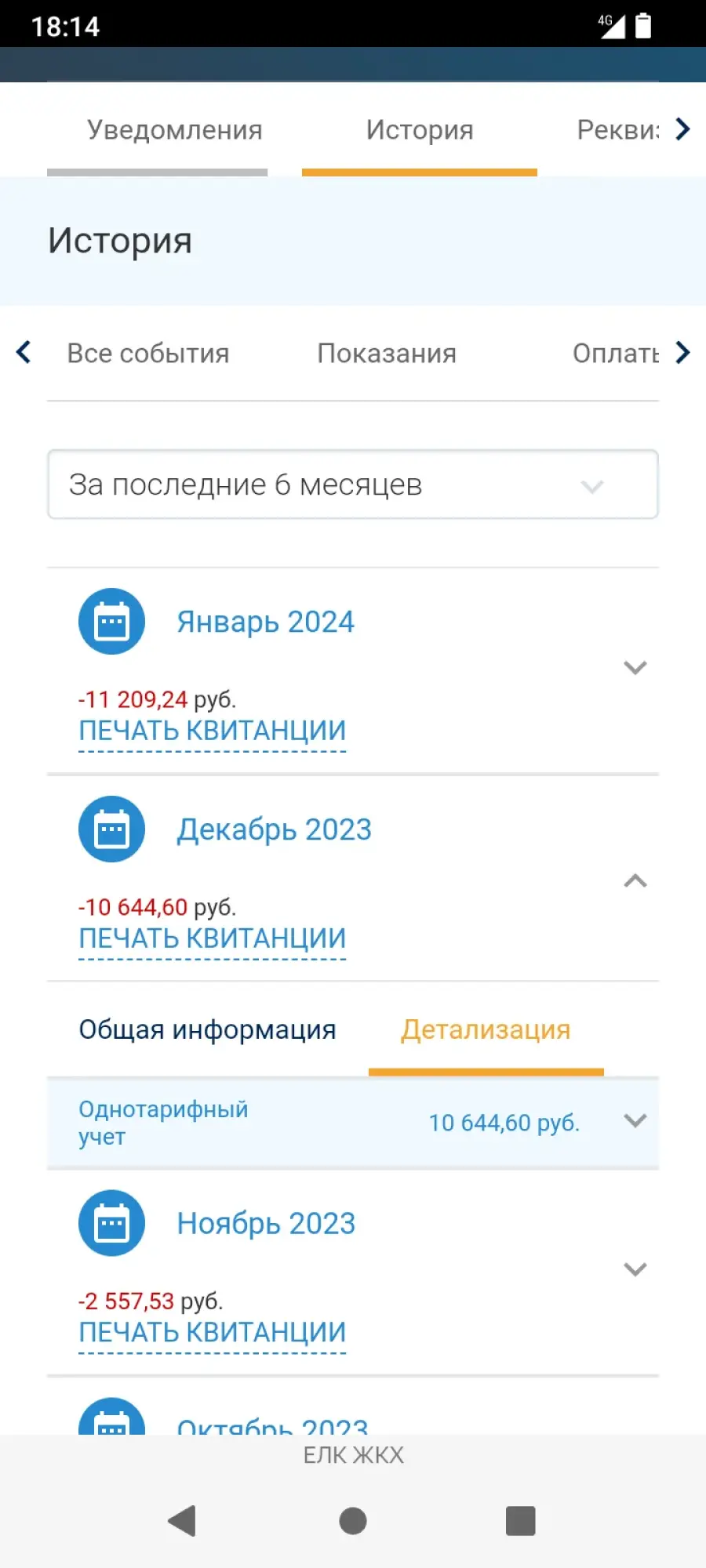Switch to Общая информация tab
706x1568 pixels.
point(207,1029)
